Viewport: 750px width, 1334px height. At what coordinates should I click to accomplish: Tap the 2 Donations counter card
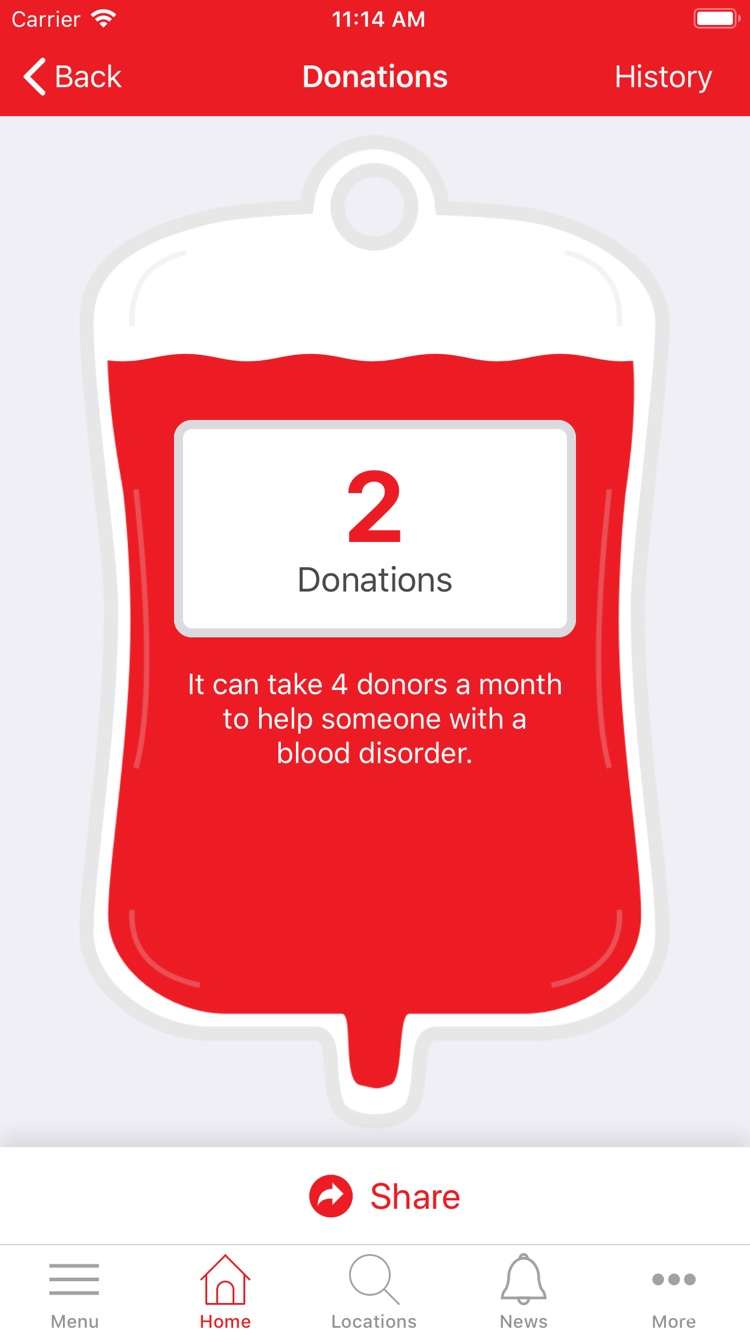374,528
